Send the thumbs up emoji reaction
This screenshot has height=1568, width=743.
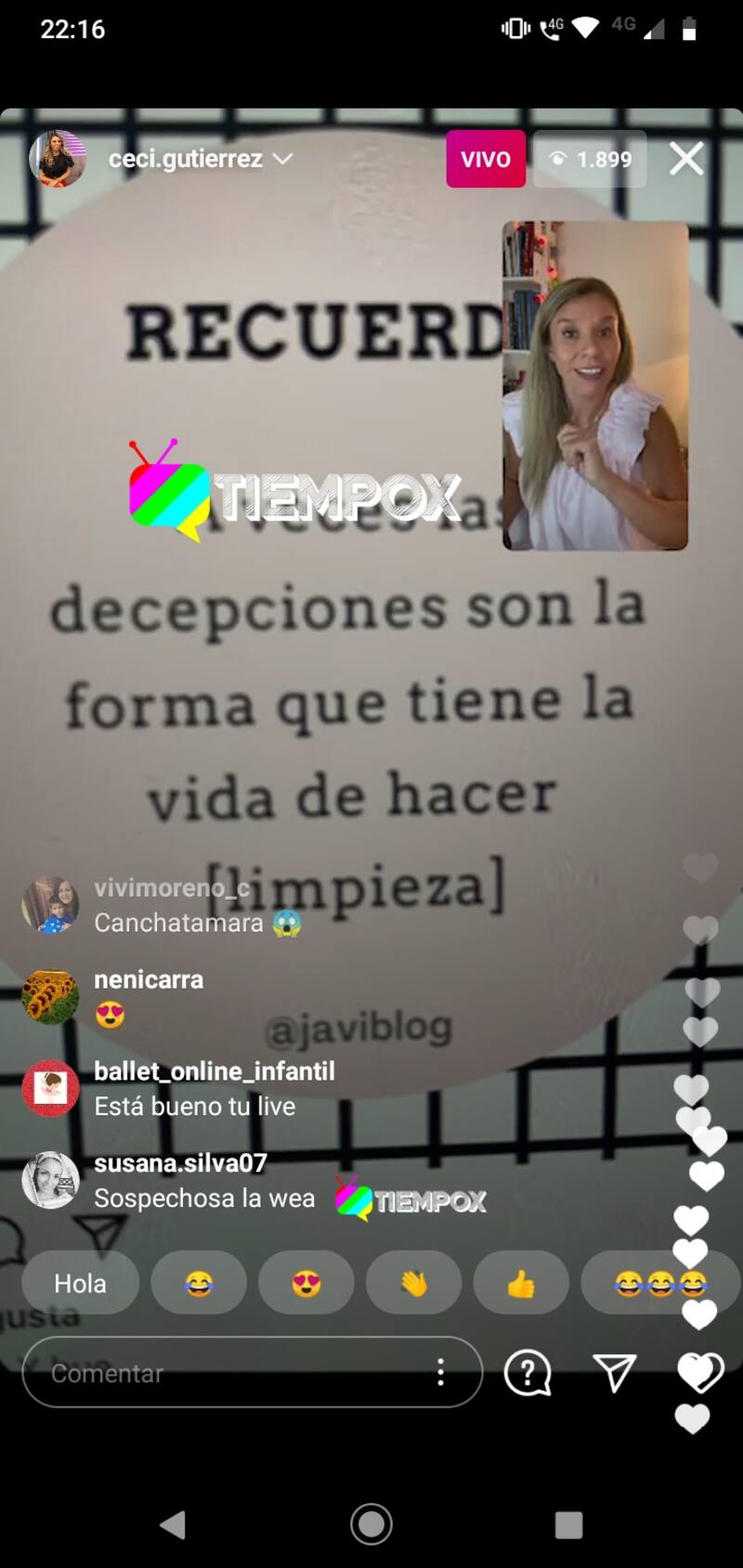[x=521, y=1283]
